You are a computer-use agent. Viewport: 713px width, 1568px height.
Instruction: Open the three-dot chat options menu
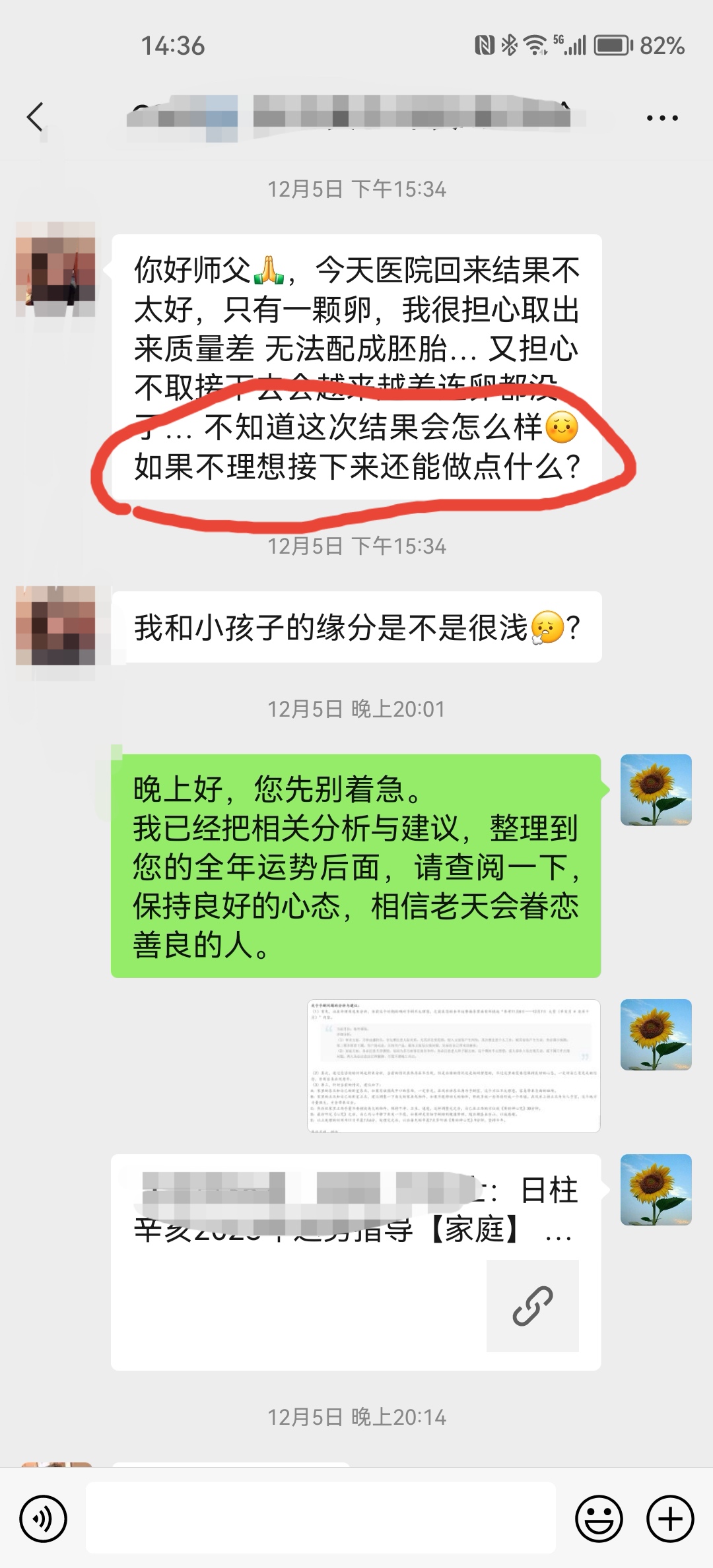coord(662,118)
